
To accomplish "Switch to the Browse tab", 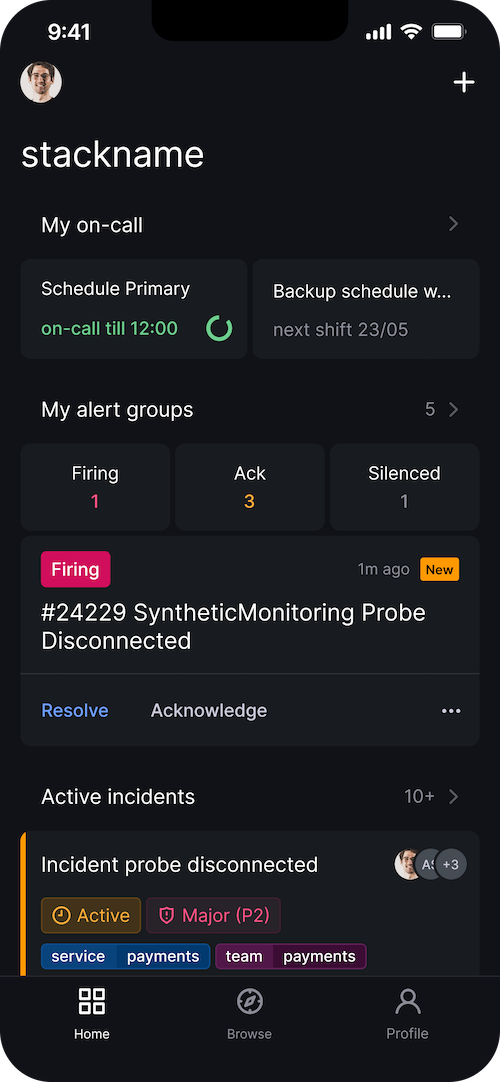I will coord(250,1014).
